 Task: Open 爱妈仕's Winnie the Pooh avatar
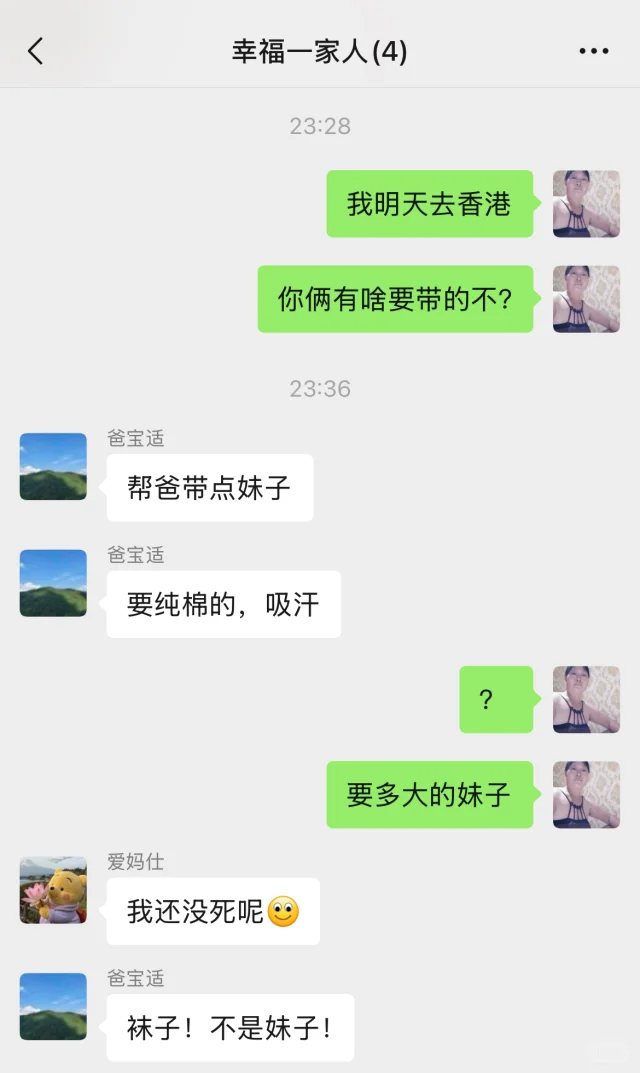point(53,890)
